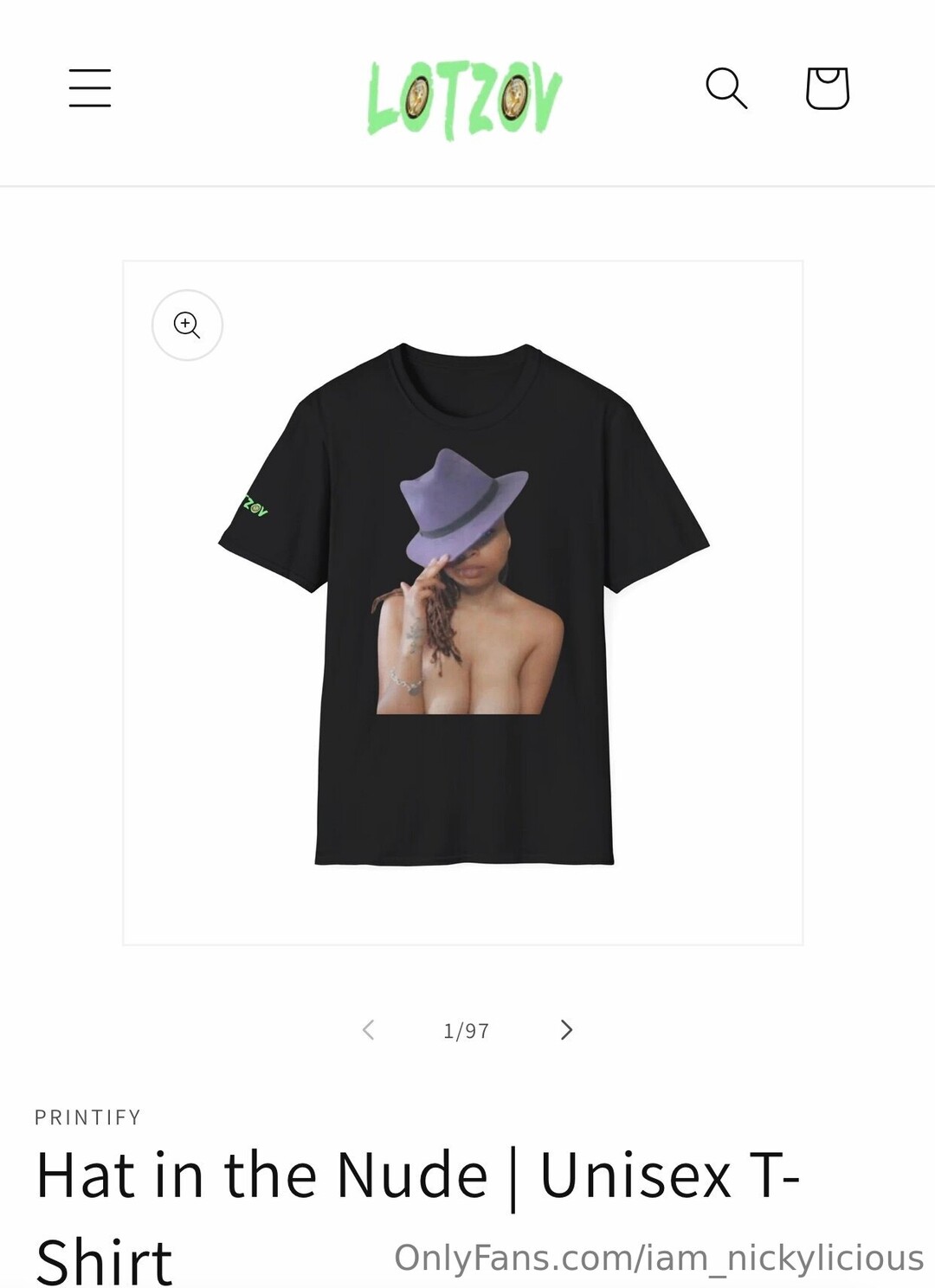Open the Hat in the Nude shirt photo
Viewport: 935px width, 1288px height.
464,603
